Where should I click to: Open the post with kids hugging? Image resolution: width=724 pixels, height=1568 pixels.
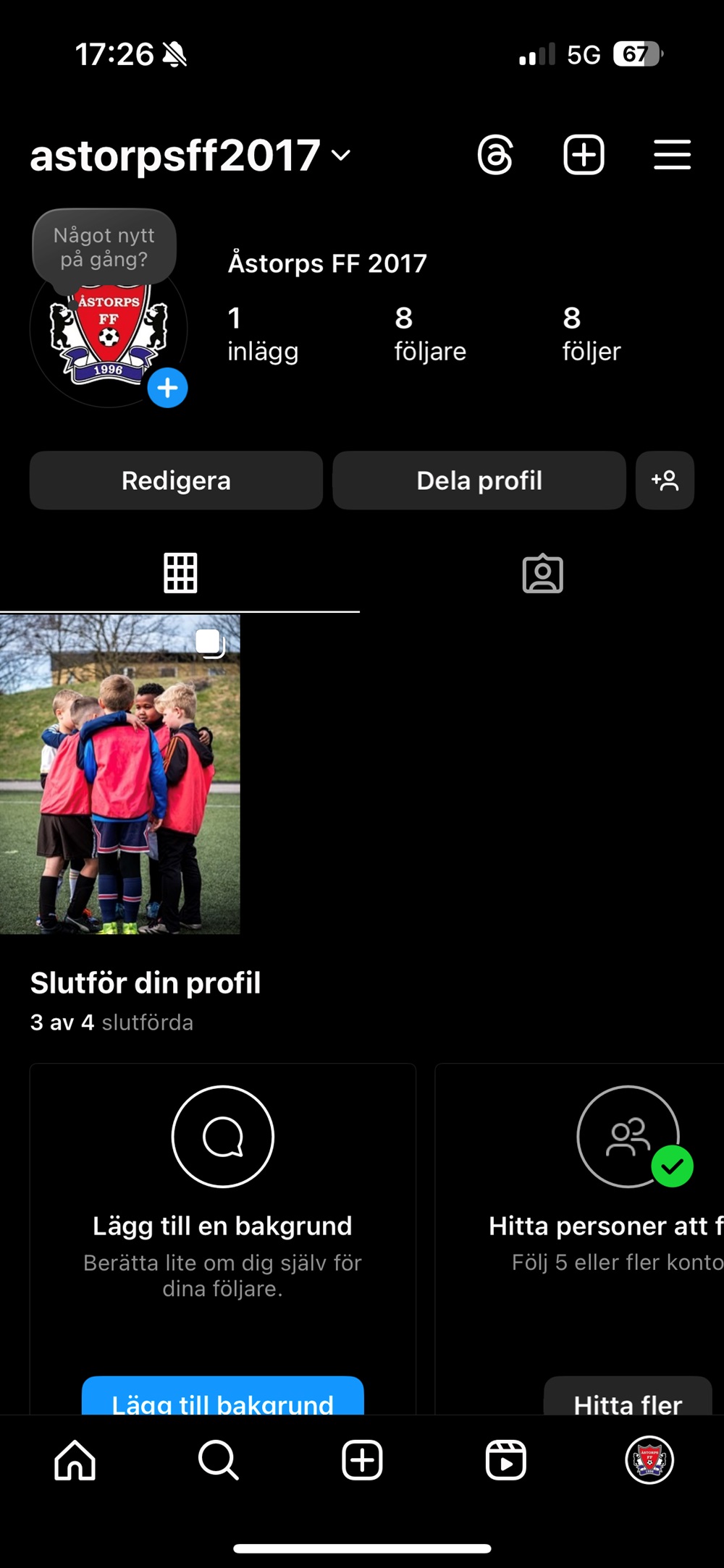(119, 774)
